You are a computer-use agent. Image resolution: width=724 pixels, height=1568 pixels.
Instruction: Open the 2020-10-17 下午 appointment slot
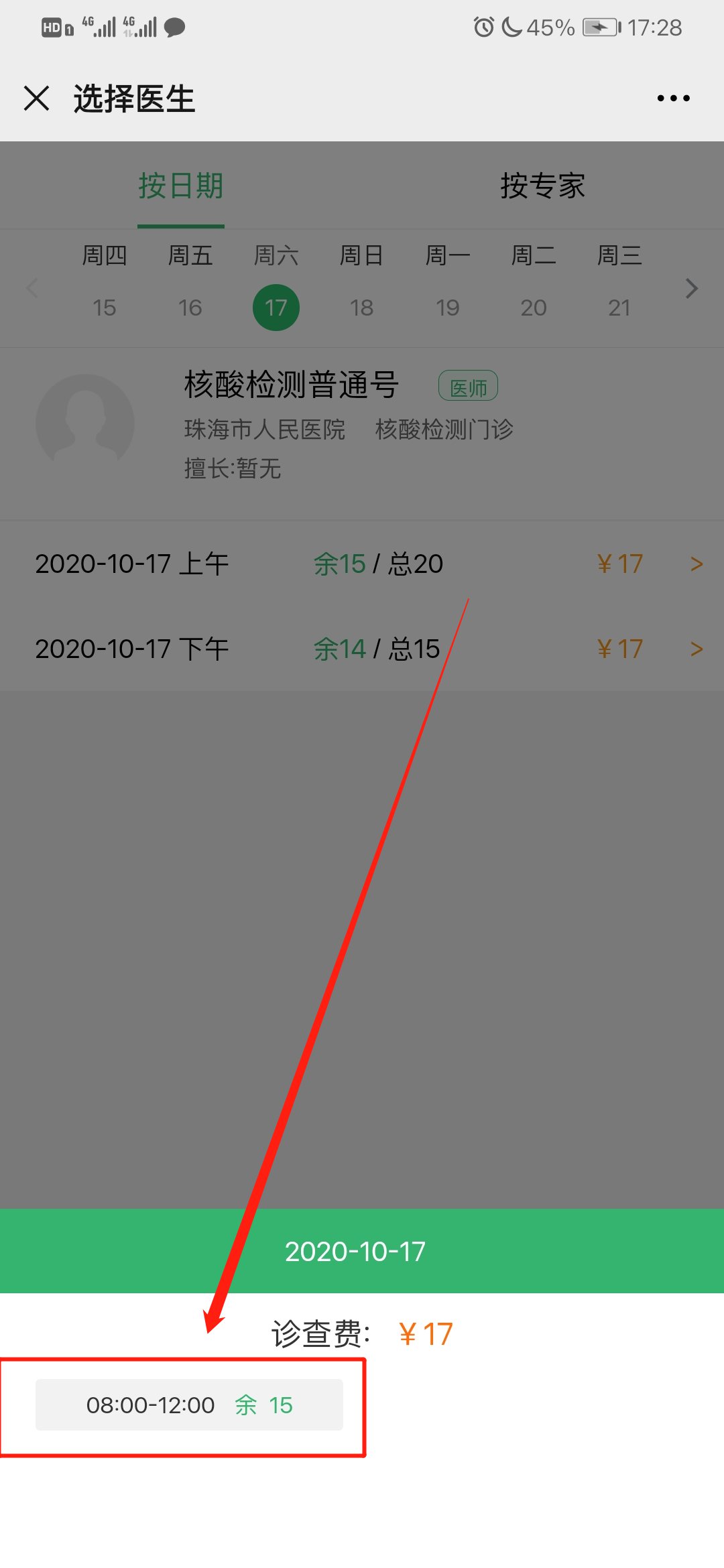click(x=362, y=649)
